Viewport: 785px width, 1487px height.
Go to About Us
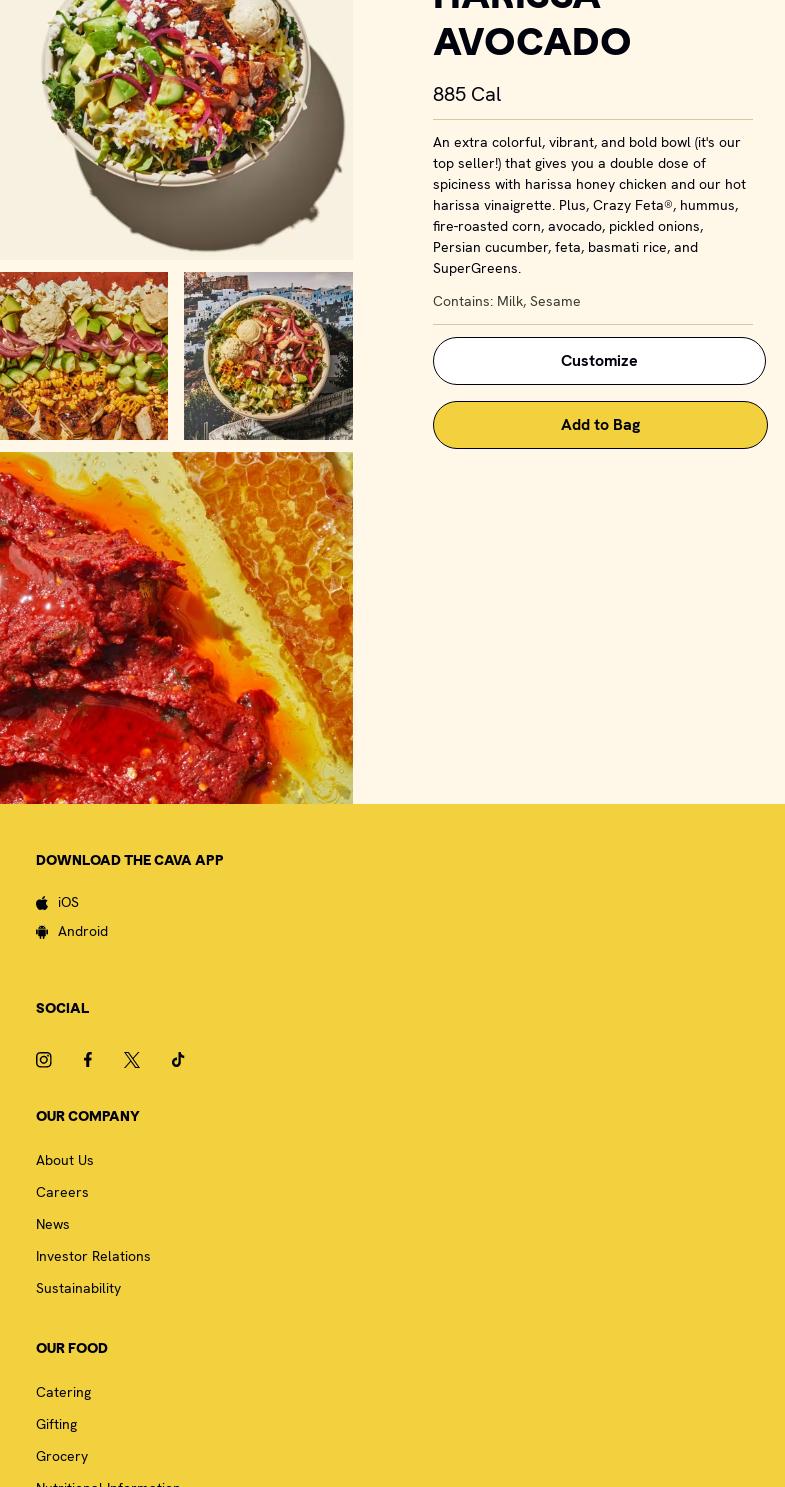coord(65,1161)
